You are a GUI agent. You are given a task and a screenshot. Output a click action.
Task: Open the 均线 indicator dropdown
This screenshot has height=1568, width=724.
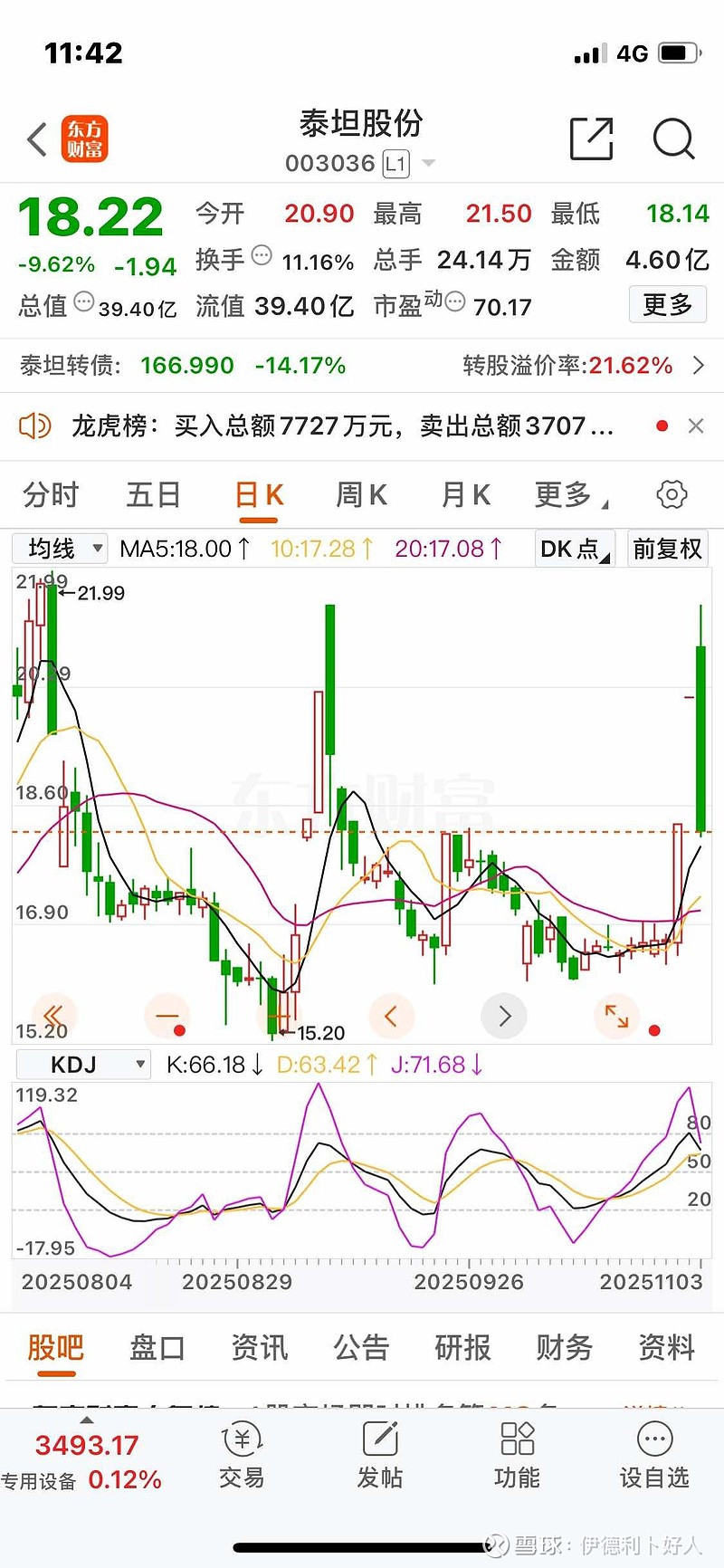60,549
